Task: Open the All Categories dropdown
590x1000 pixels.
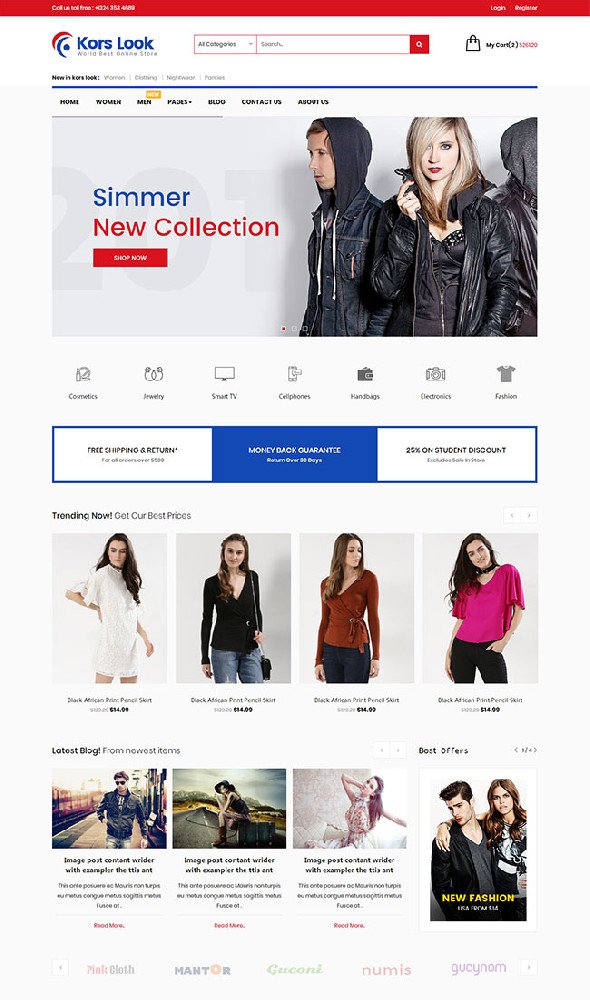Action: tap(225, 45)
